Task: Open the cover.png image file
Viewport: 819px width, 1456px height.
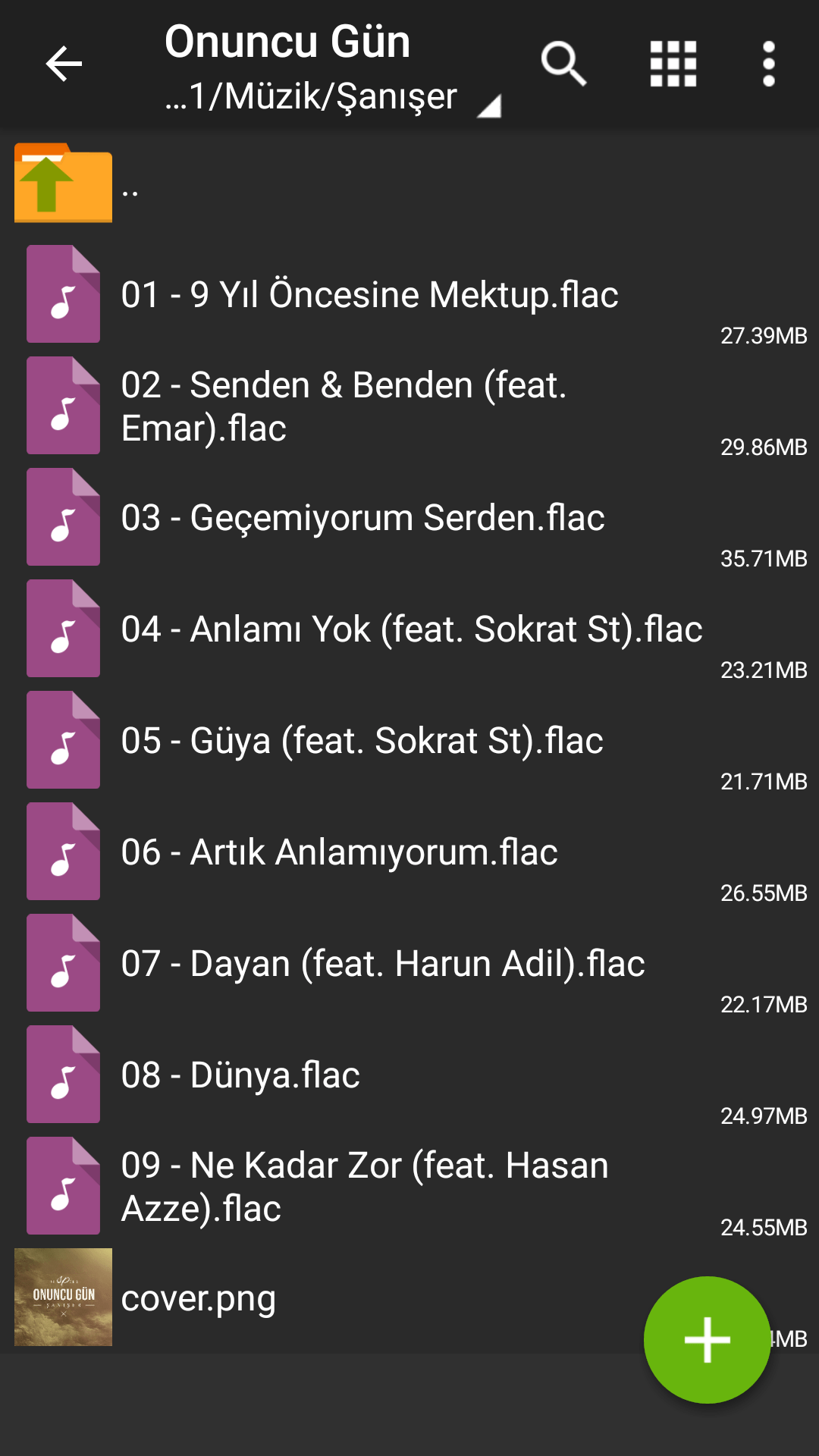Action: click(x=199, y=1298)
